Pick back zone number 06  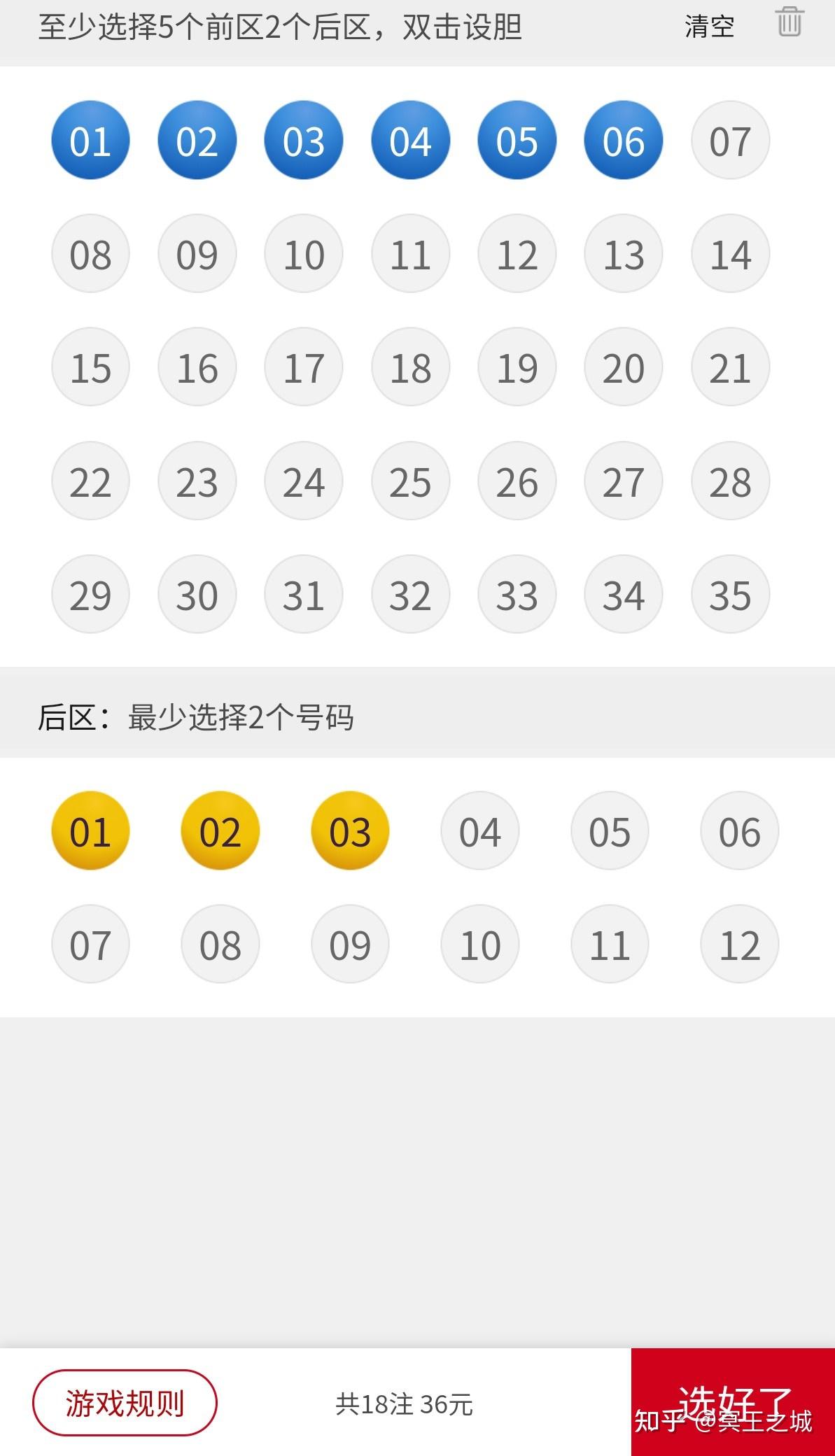(739, 831)
